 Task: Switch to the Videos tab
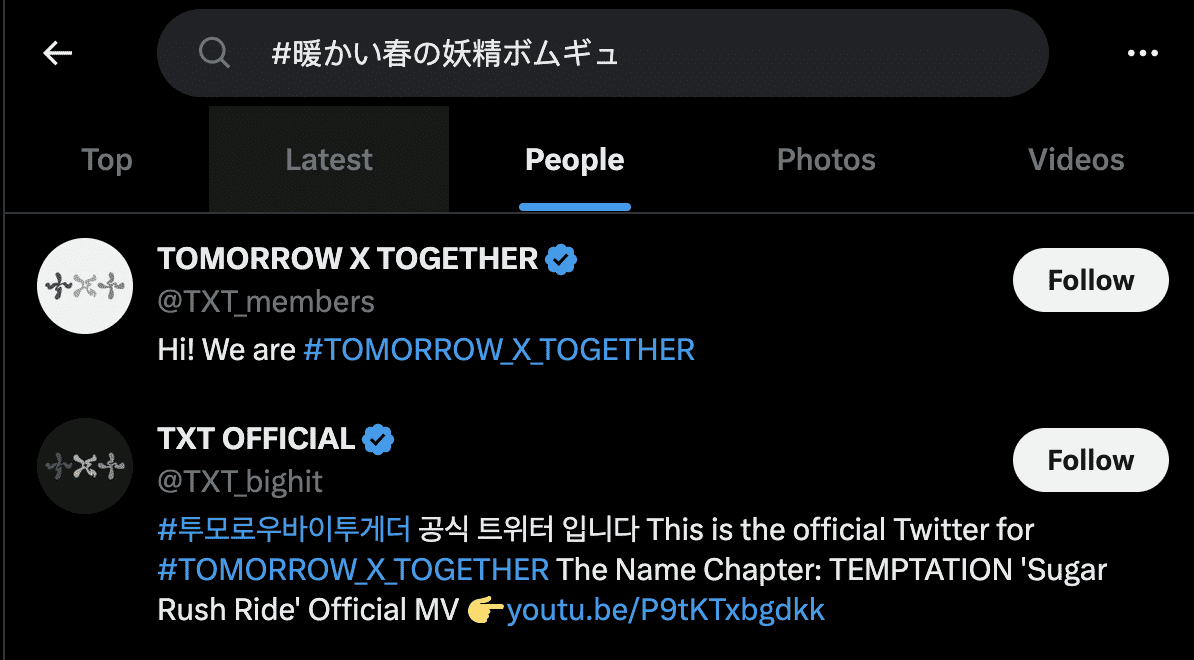coord(1076,160)
